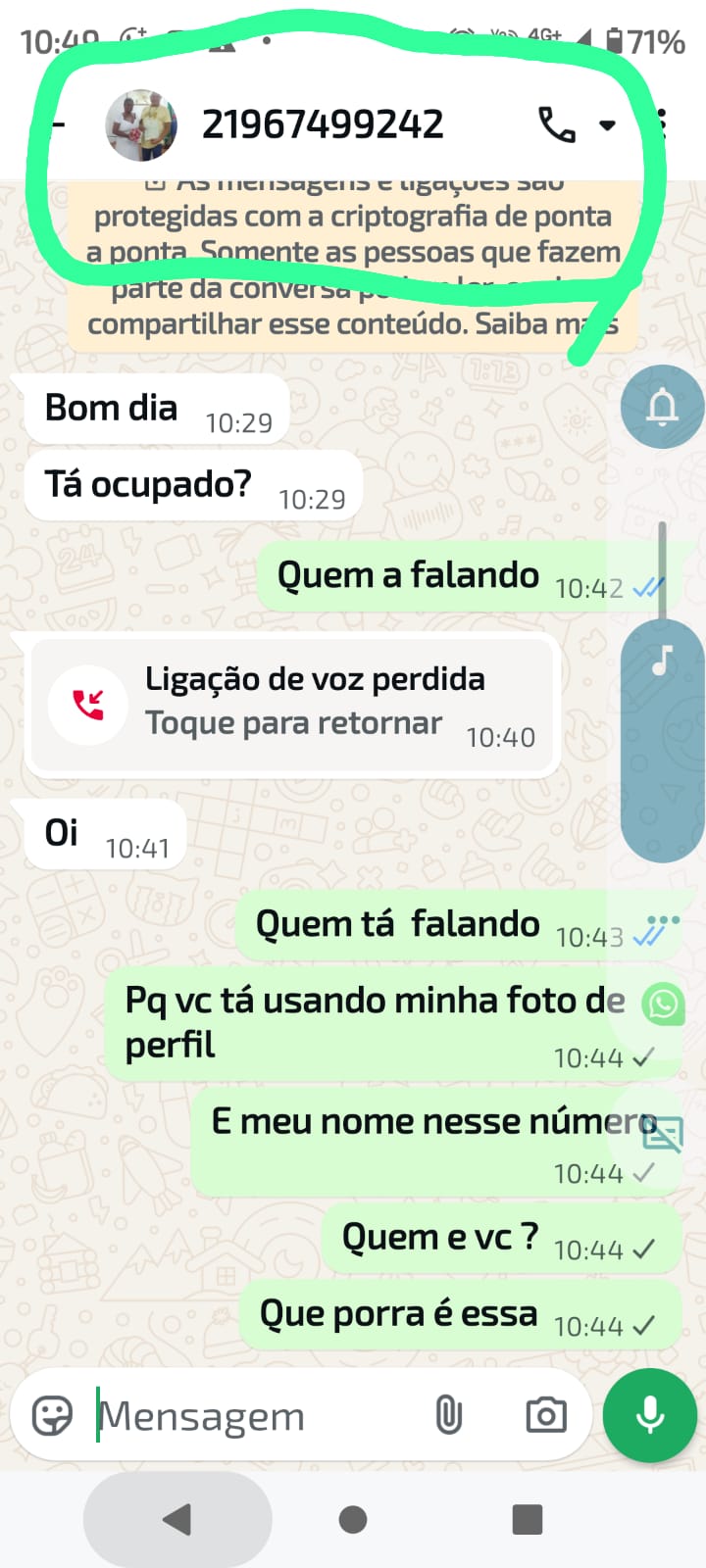Tap the contact's profile picture

(x=141, y=124)
